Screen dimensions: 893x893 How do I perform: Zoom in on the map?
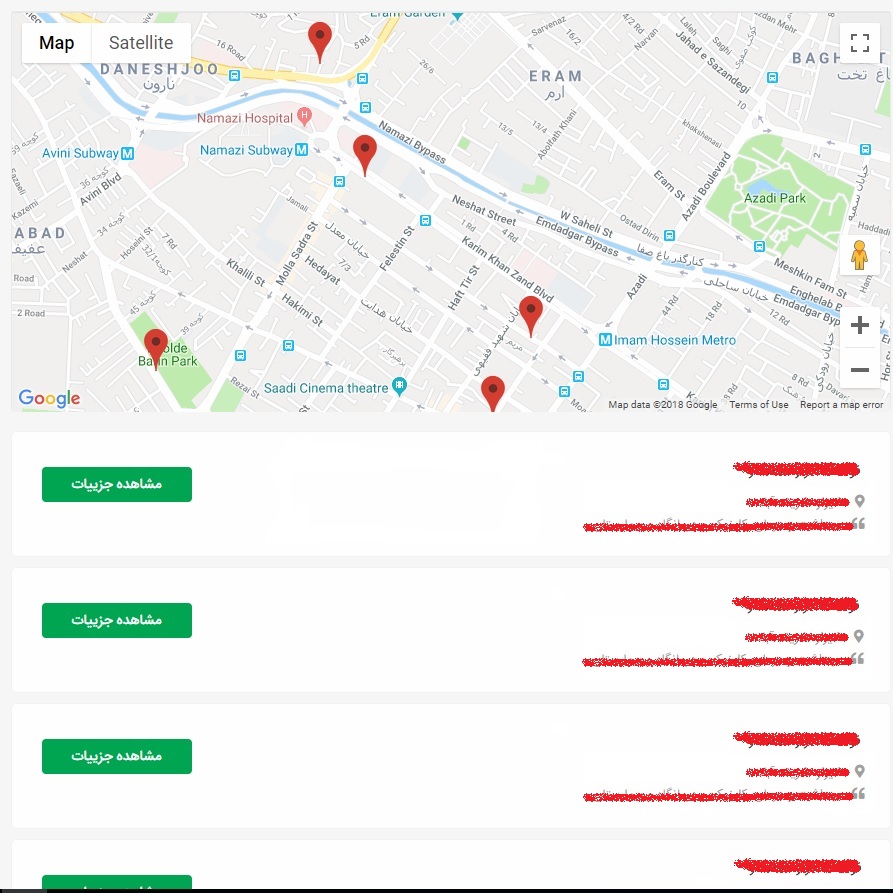click(x=859, y=326)
